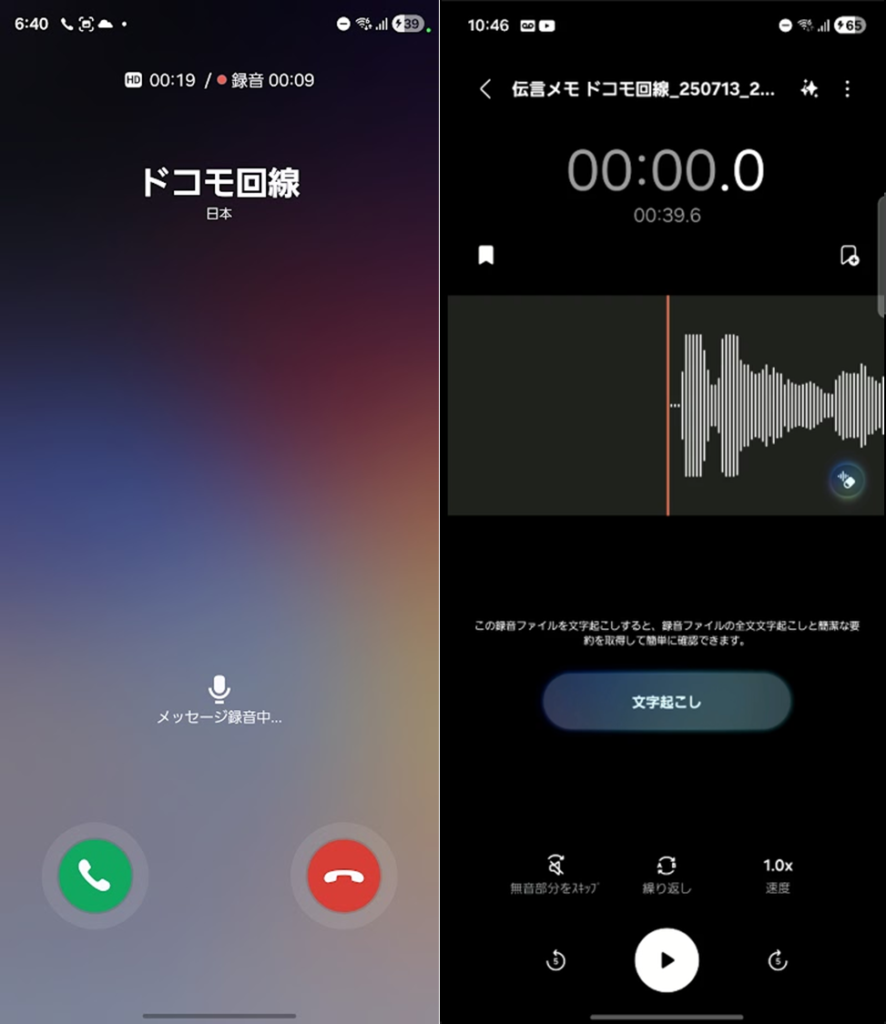
Task: Play the recorded message
Action: click(x=666, y=960)
